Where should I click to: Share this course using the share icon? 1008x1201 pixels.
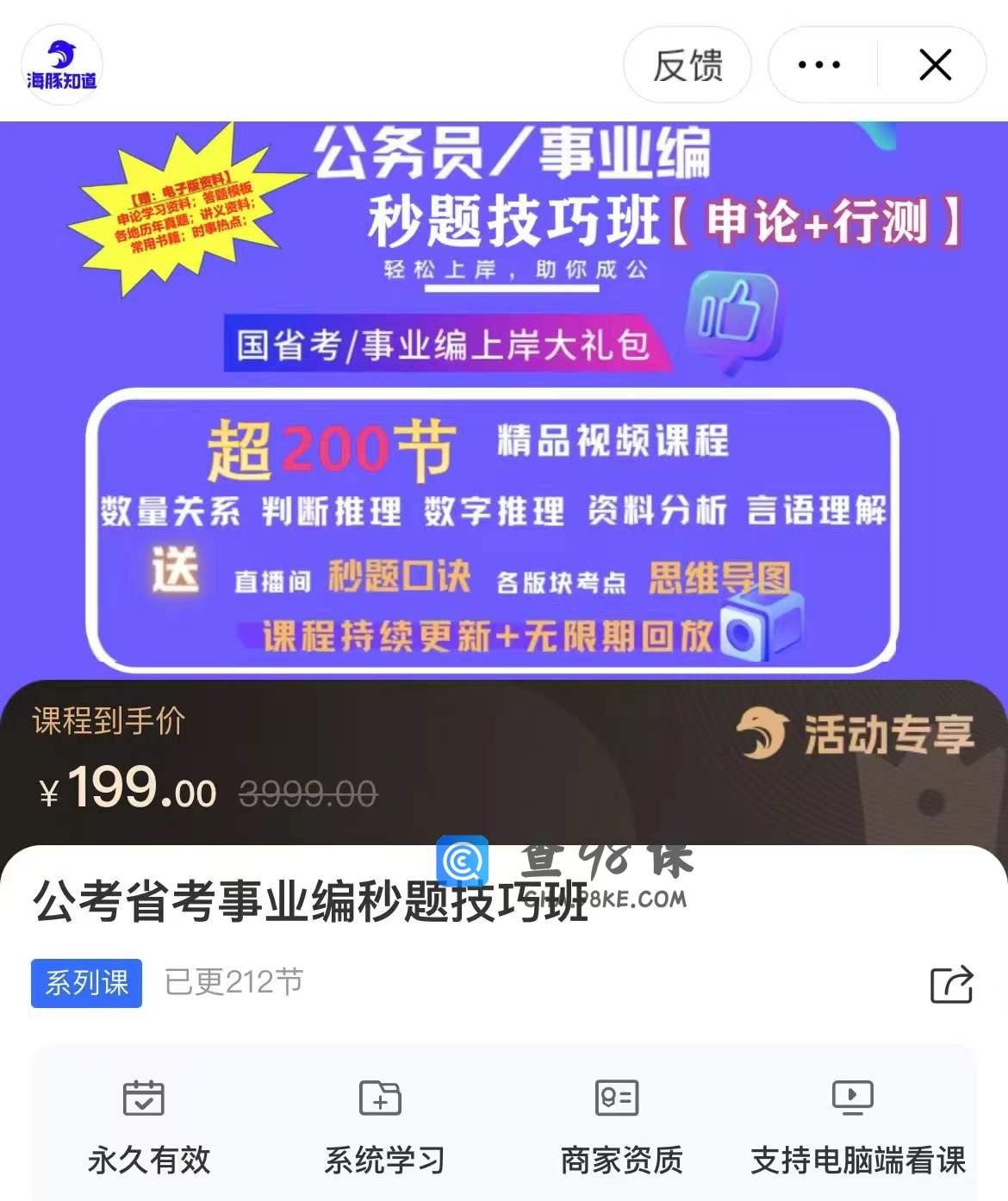click(951, 984)
